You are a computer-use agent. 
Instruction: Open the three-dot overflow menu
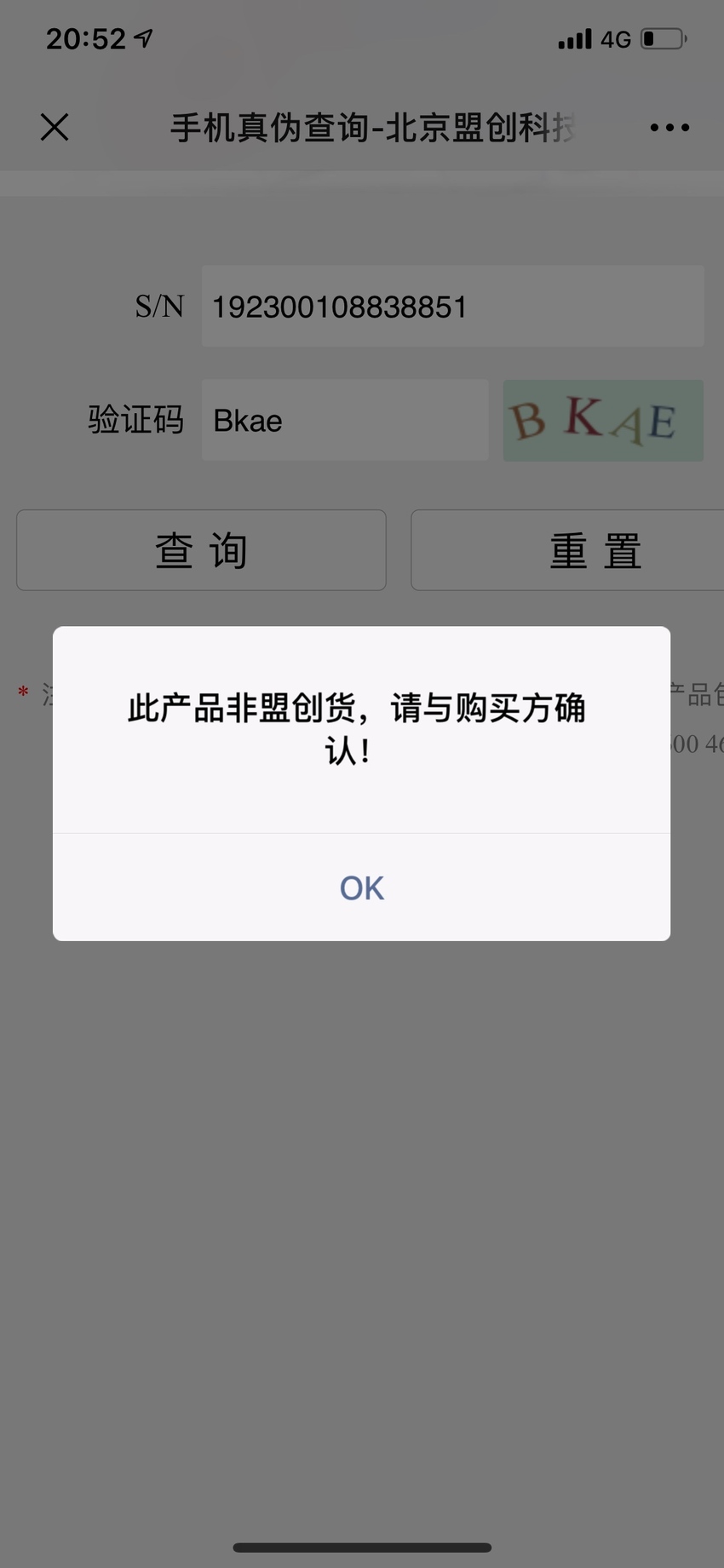click(x=669, y=128)
